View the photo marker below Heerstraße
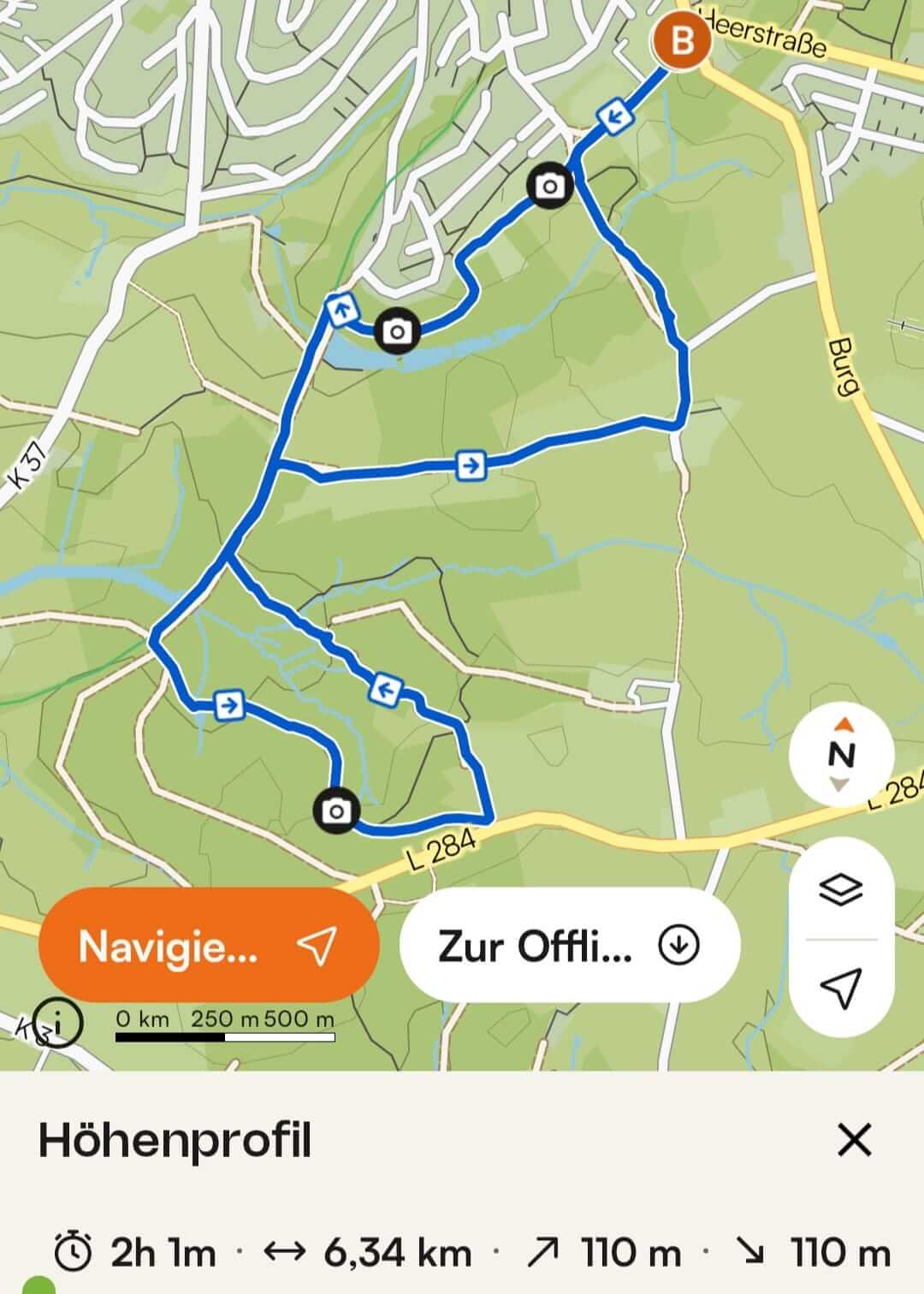This screenshot has height=1294, width=924. click(x=549, y=184)
